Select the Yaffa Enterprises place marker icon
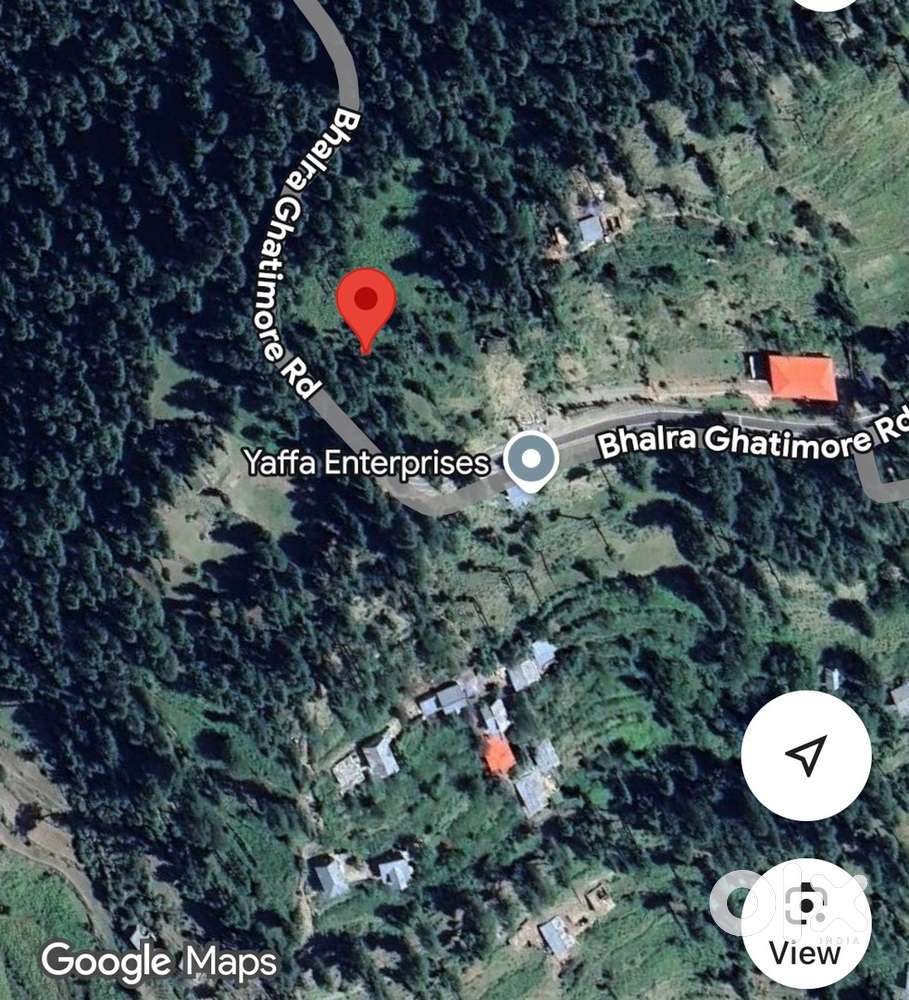909x1000 pixels. (x=530, y=461)
